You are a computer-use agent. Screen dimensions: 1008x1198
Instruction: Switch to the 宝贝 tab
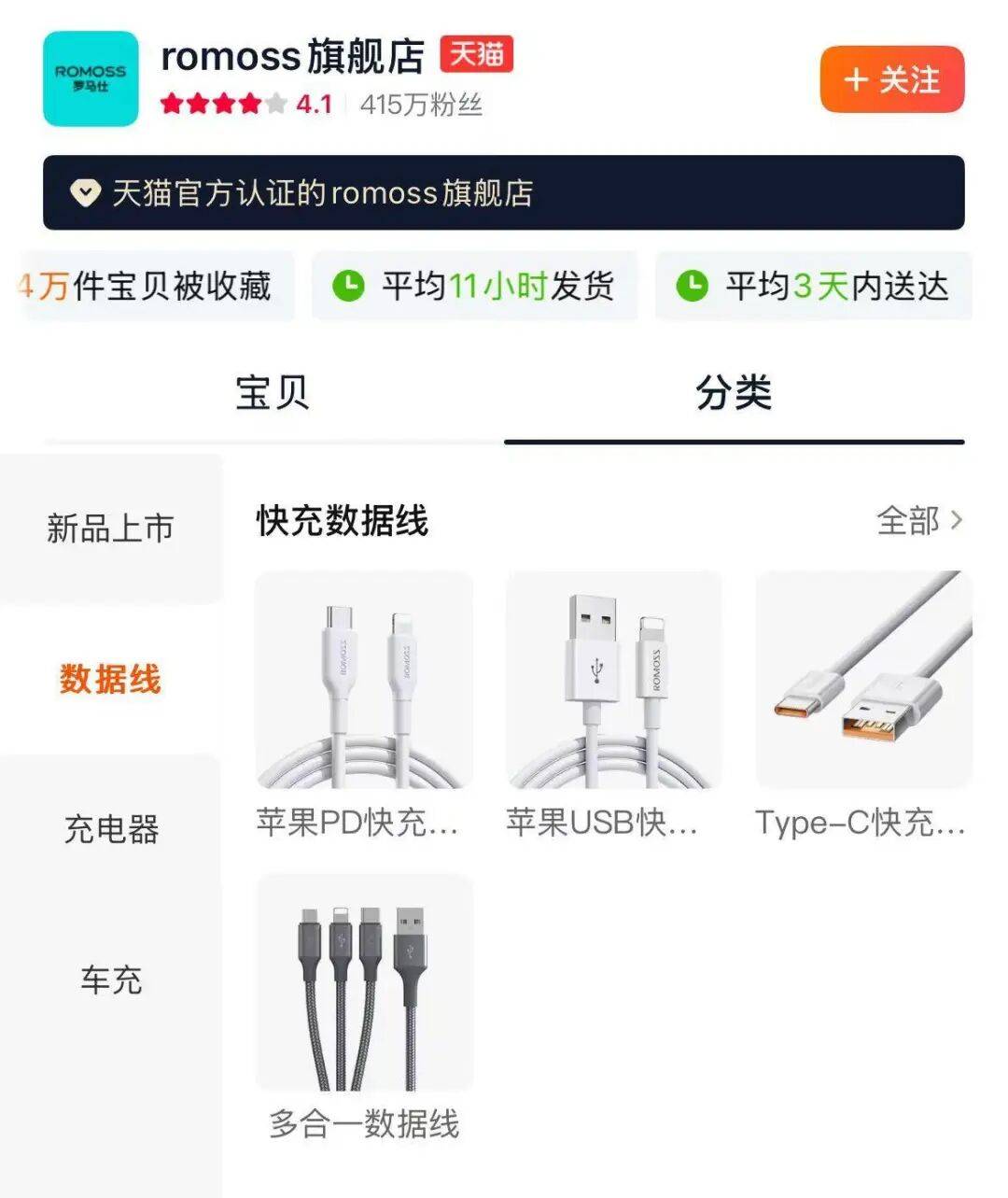click(x=272, y=392)
